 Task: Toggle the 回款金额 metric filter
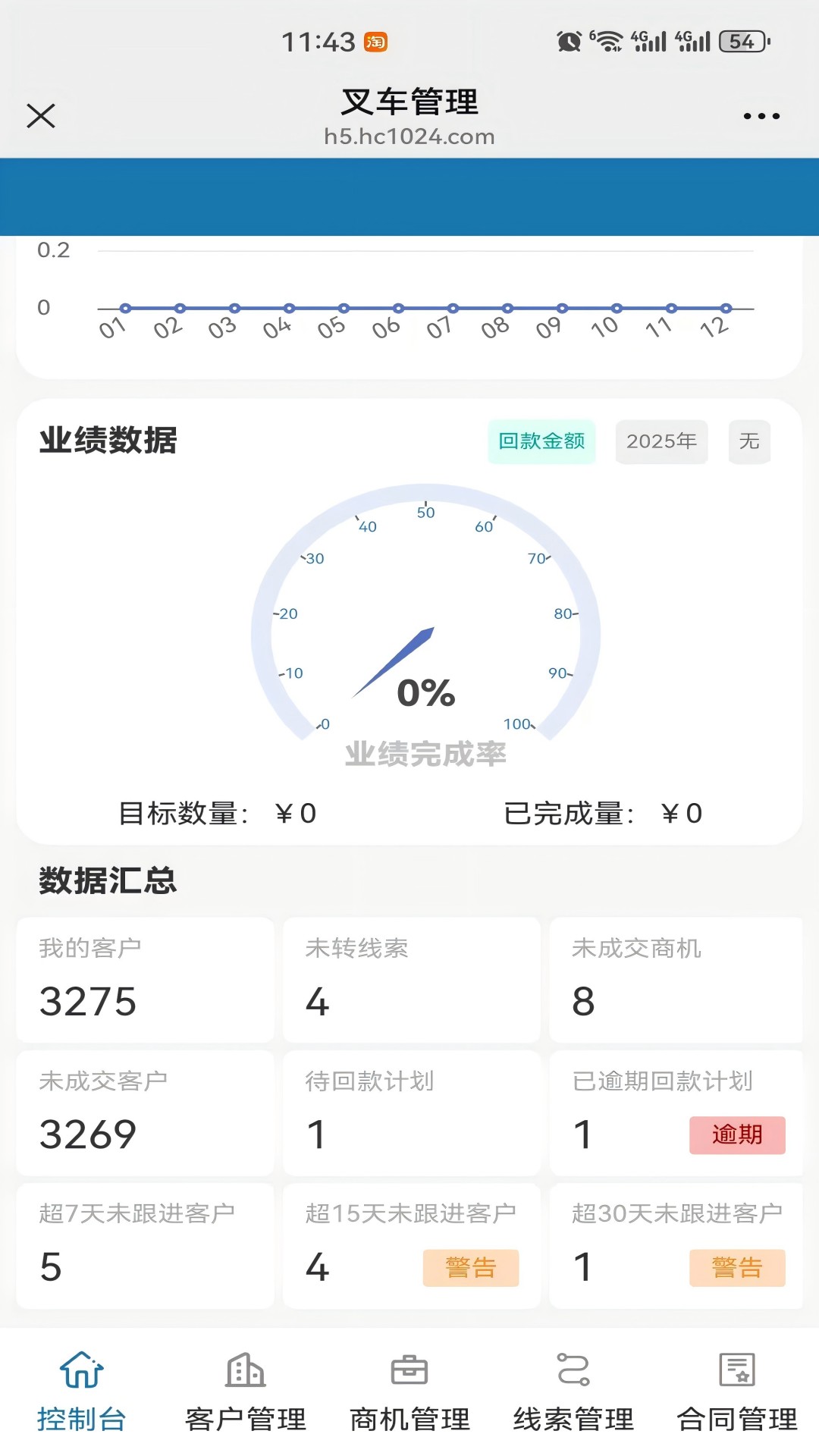541,442
